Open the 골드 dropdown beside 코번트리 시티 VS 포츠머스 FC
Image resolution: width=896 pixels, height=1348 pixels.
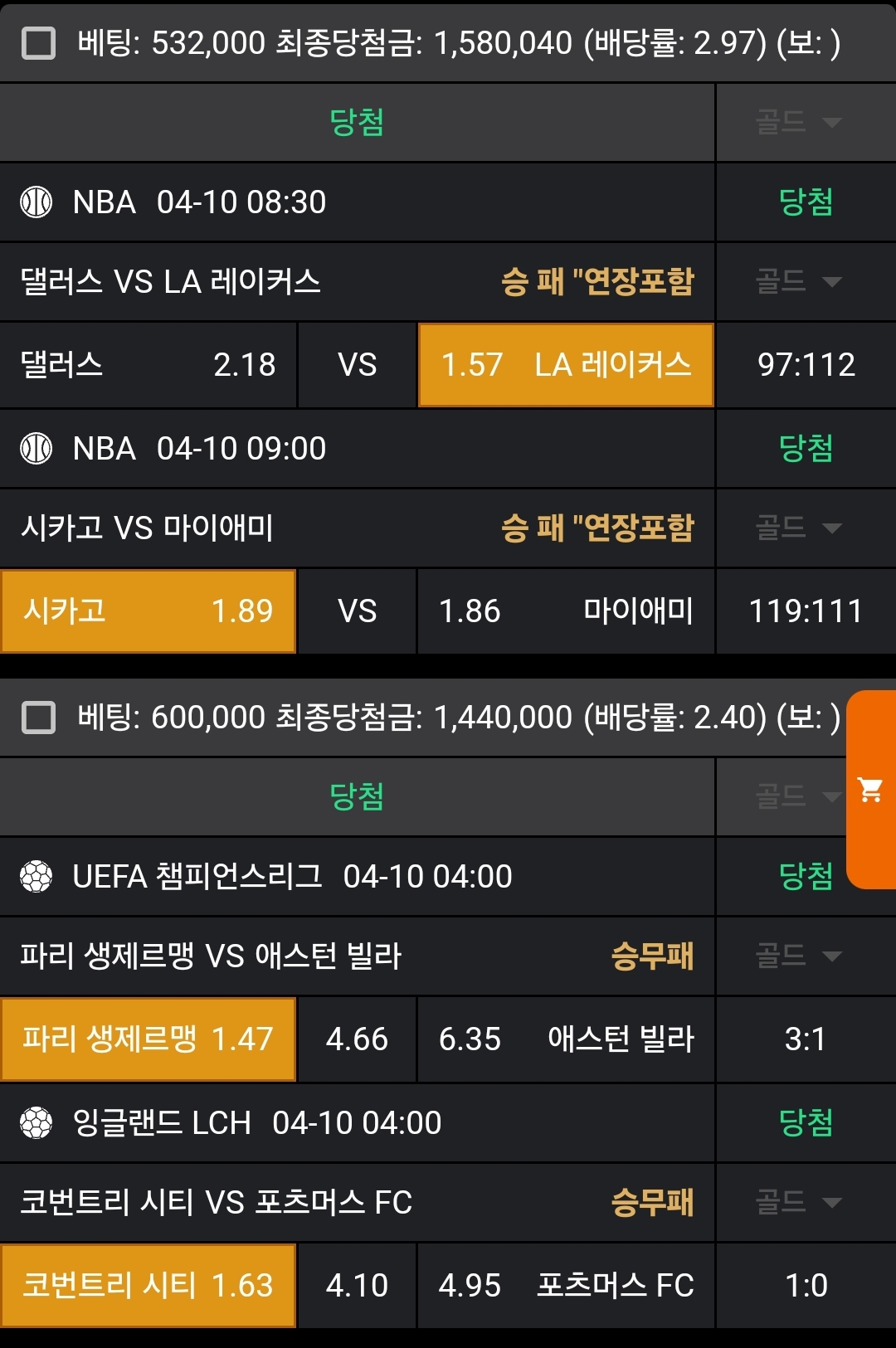(x=798, y=1202)
